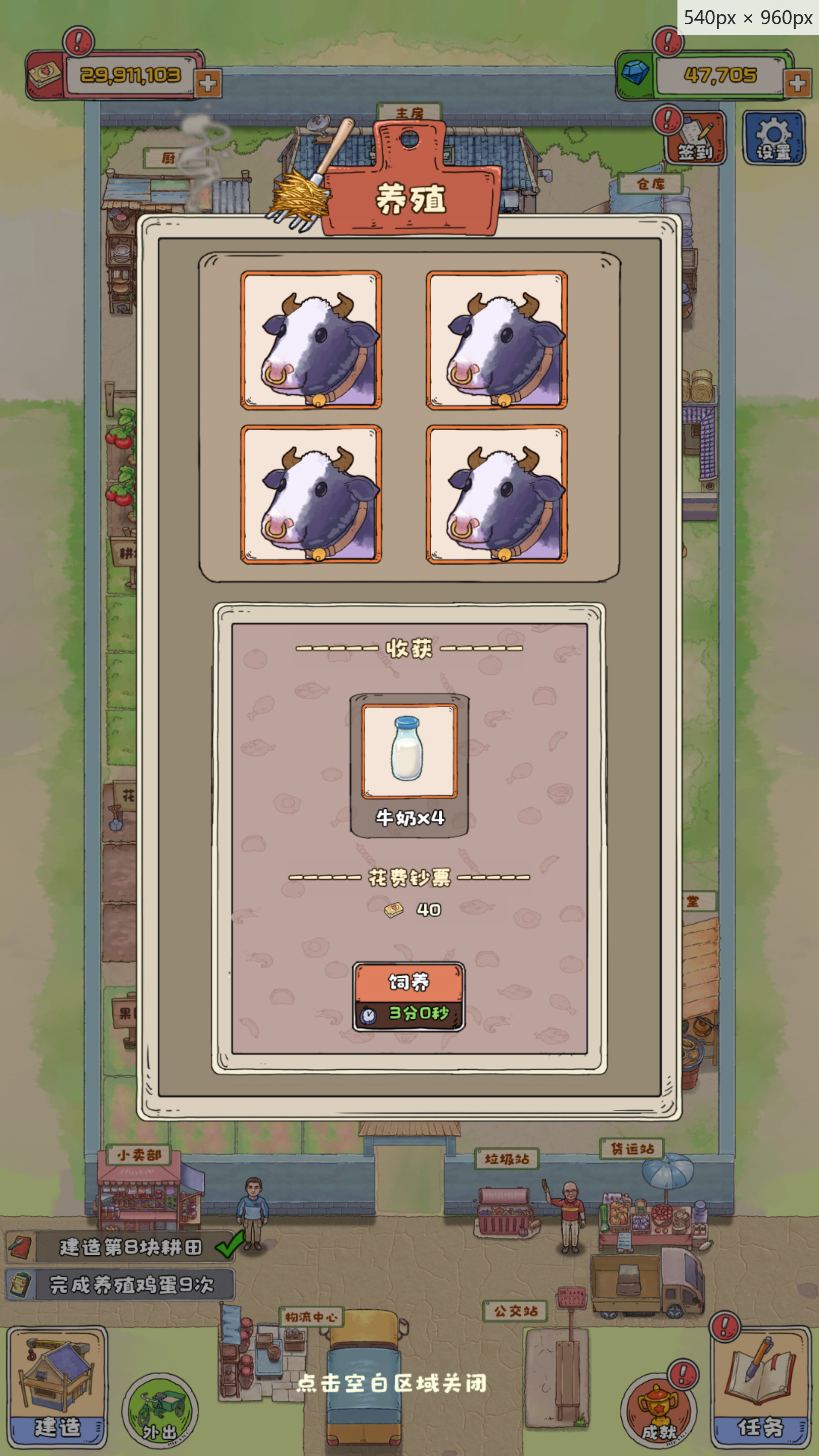This screenshot has height=1456, width=819.
Task: Add more cash with the plus button
Action: click(x=207, y=83)
